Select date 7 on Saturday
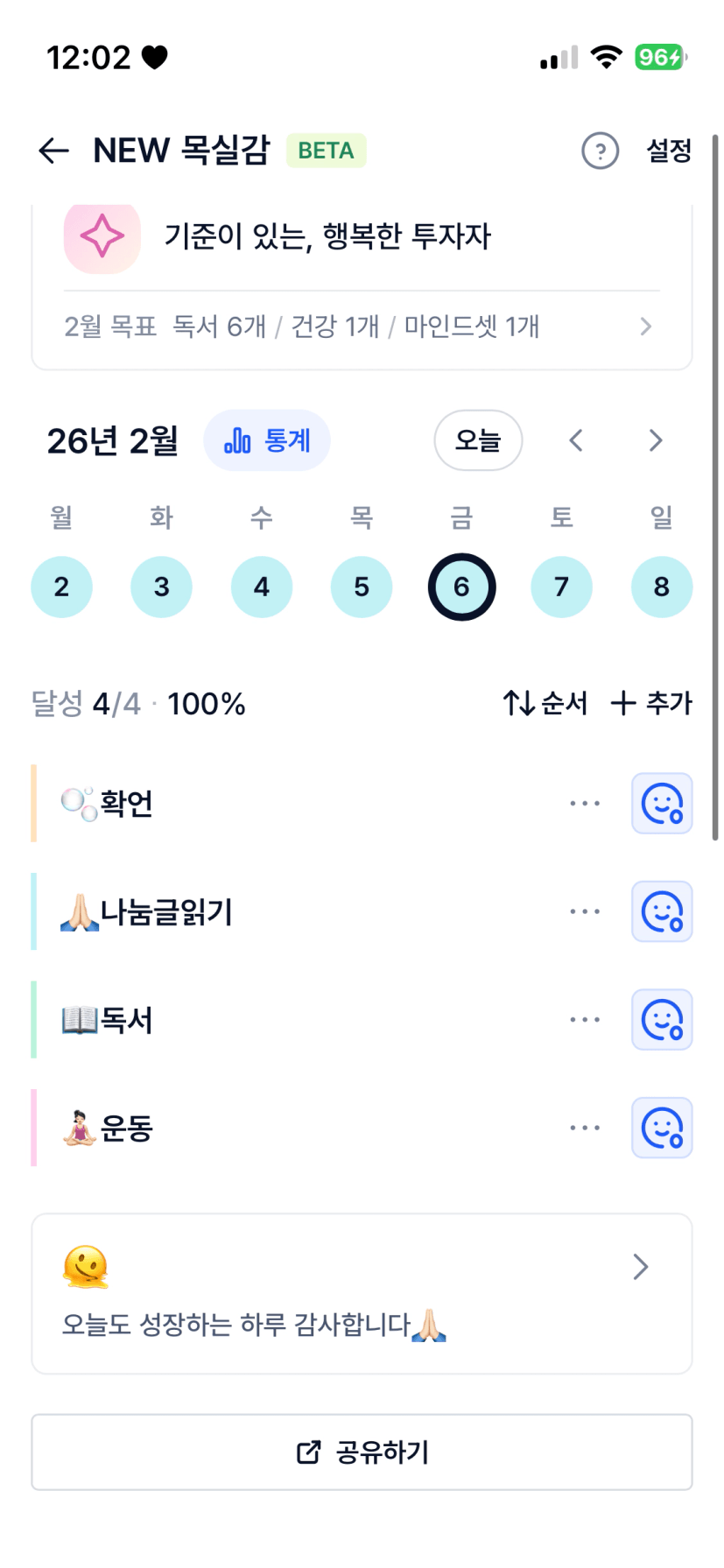The width and height of the screenshot is (724, 1568). (x=561, y=587)
